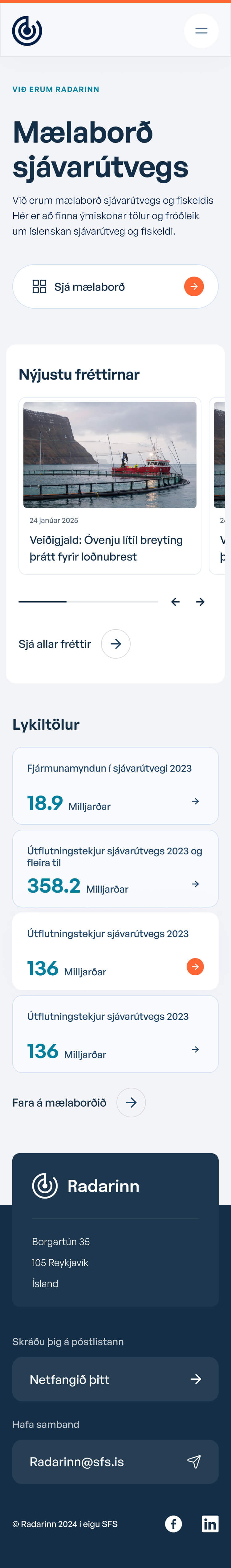Focus the Netfangið þitt email field
Screen dimensions: 231x1568
(x=103, y=1379)
